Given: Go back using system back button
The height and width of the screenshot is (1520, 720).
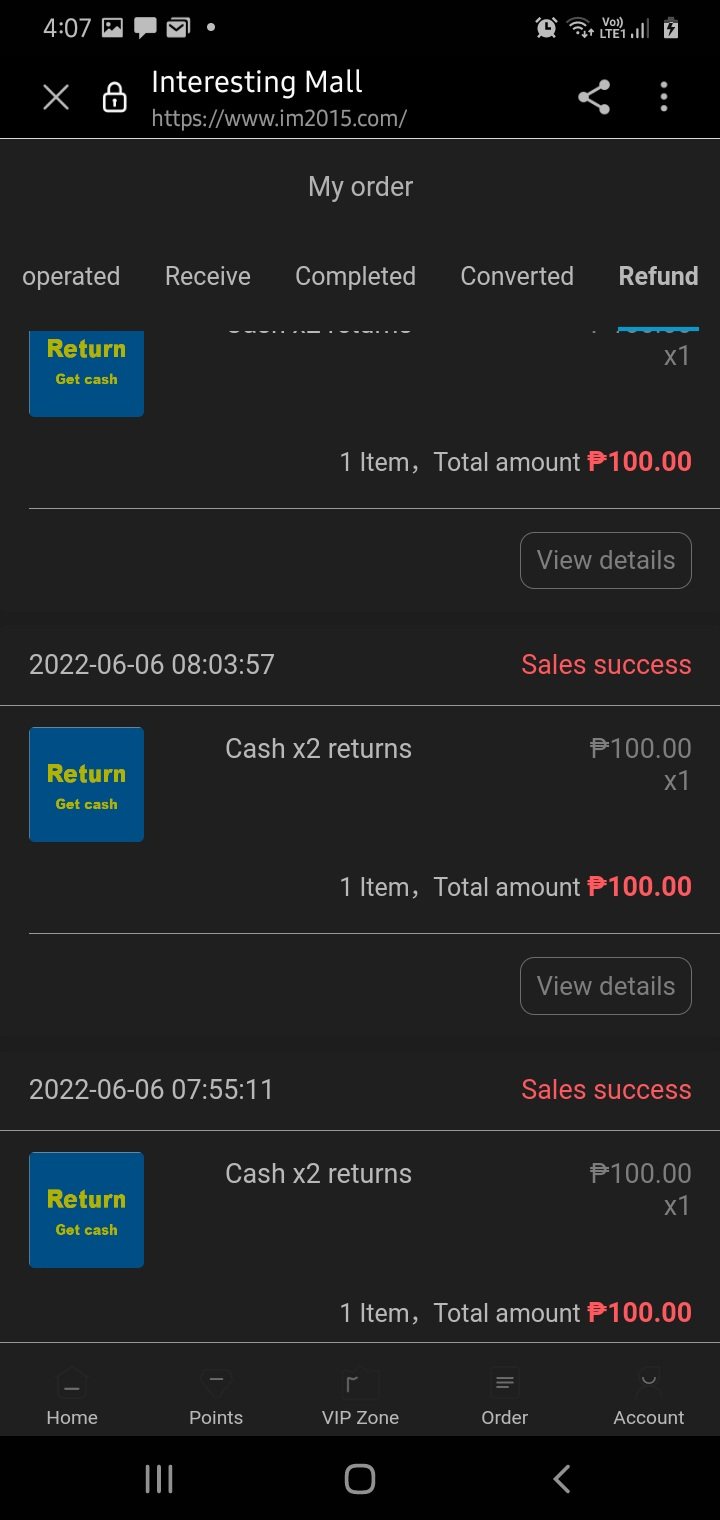Looking at the screenshot, I should pyautogui.click(x=562, y=1479).
